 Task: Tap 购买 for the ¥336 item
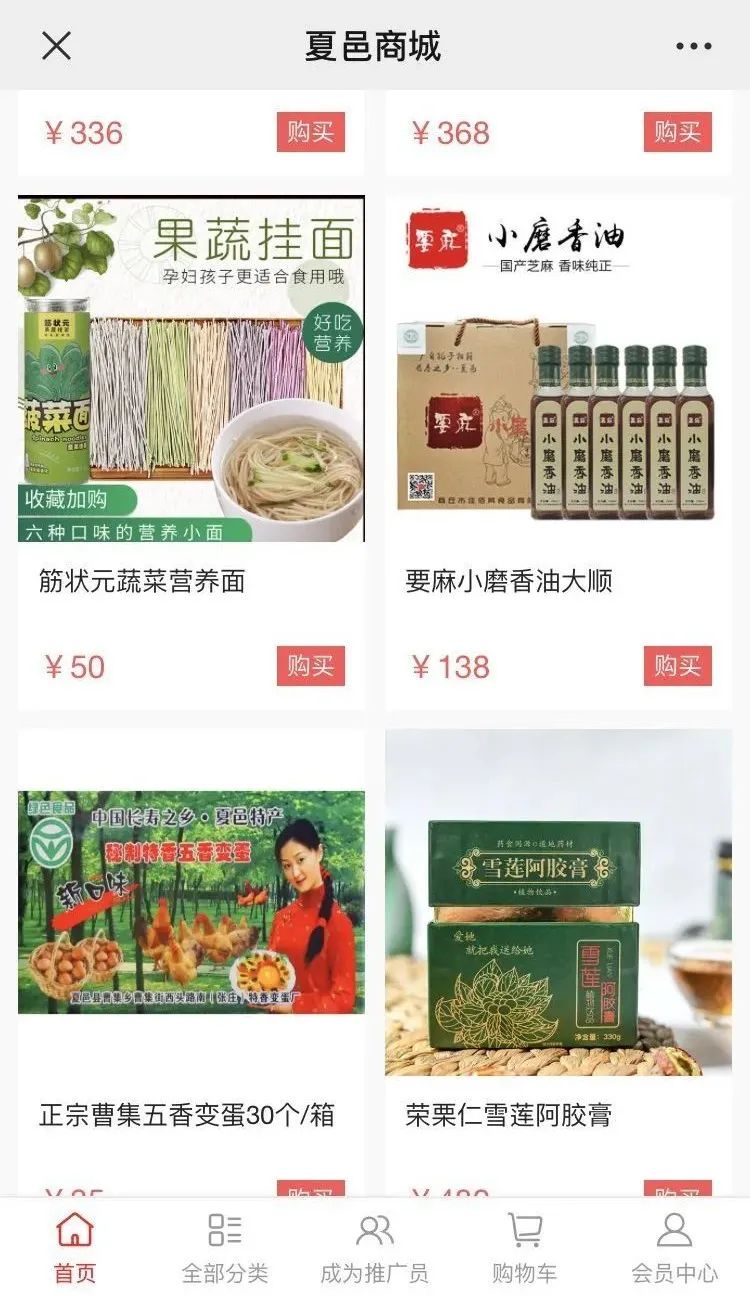(x=310, y=132)
